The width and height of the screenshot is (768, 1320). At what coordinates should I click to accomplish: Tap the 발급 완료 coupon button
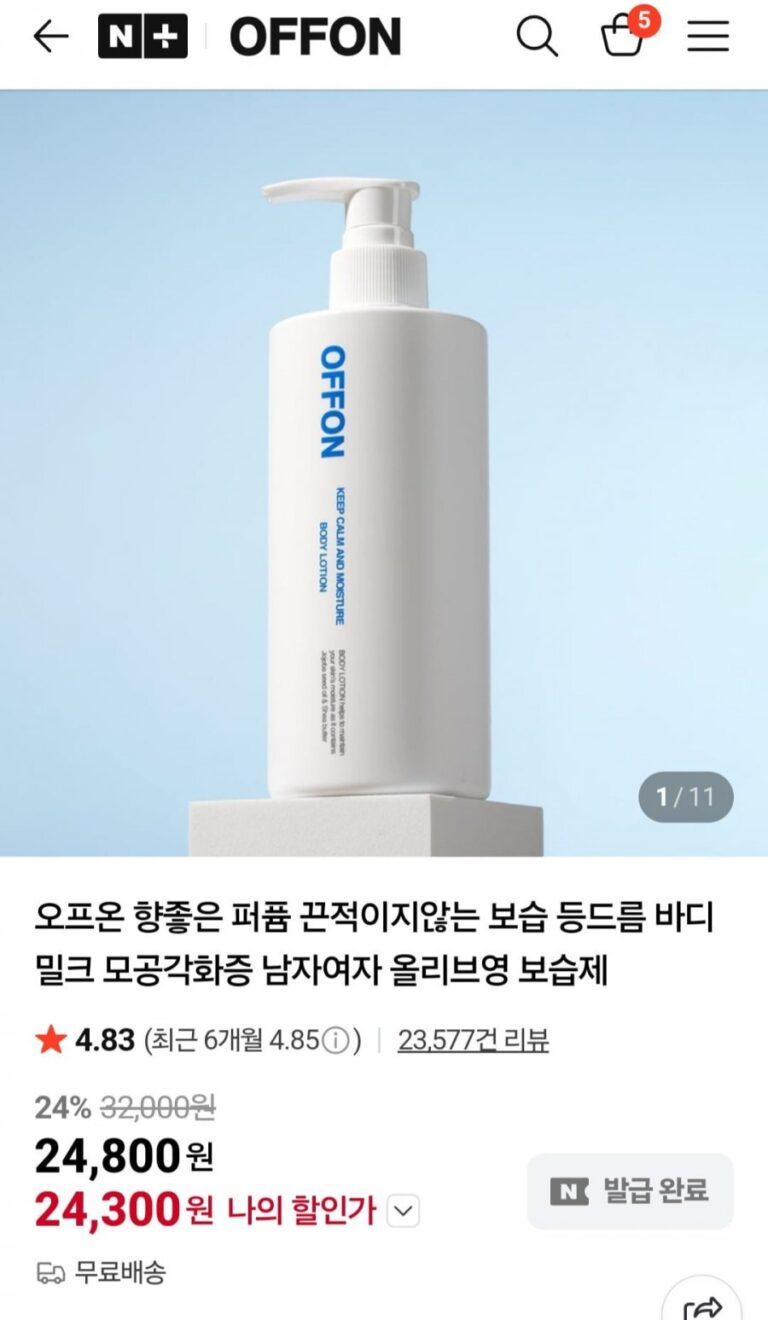click(x=630, y=1191)
